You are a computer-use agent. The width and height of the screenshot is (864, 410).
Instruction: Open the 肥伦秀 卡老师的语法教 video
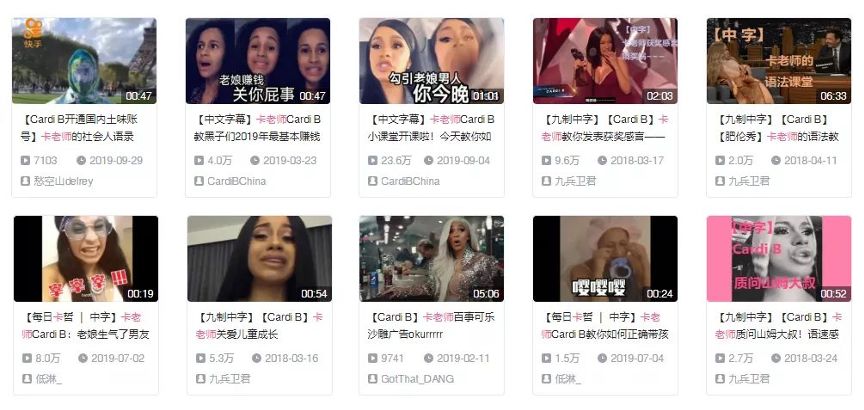778,61
